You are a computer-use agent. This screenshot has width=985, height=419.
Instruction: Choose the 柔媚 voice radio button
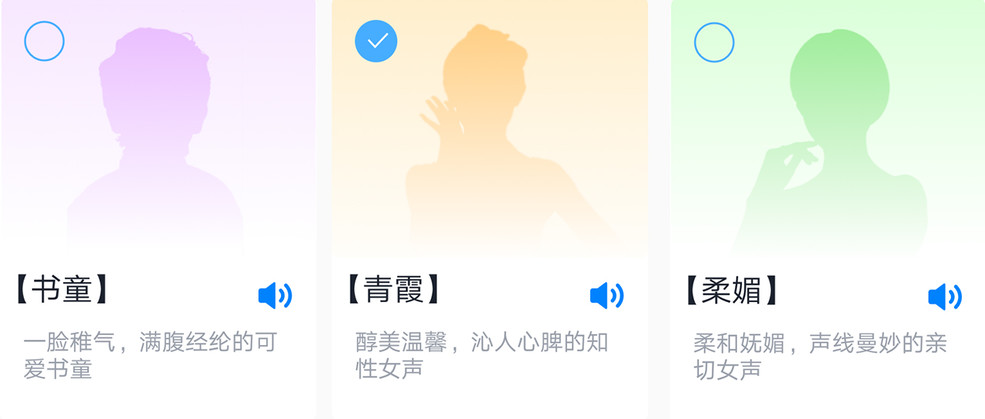[714, 41]
